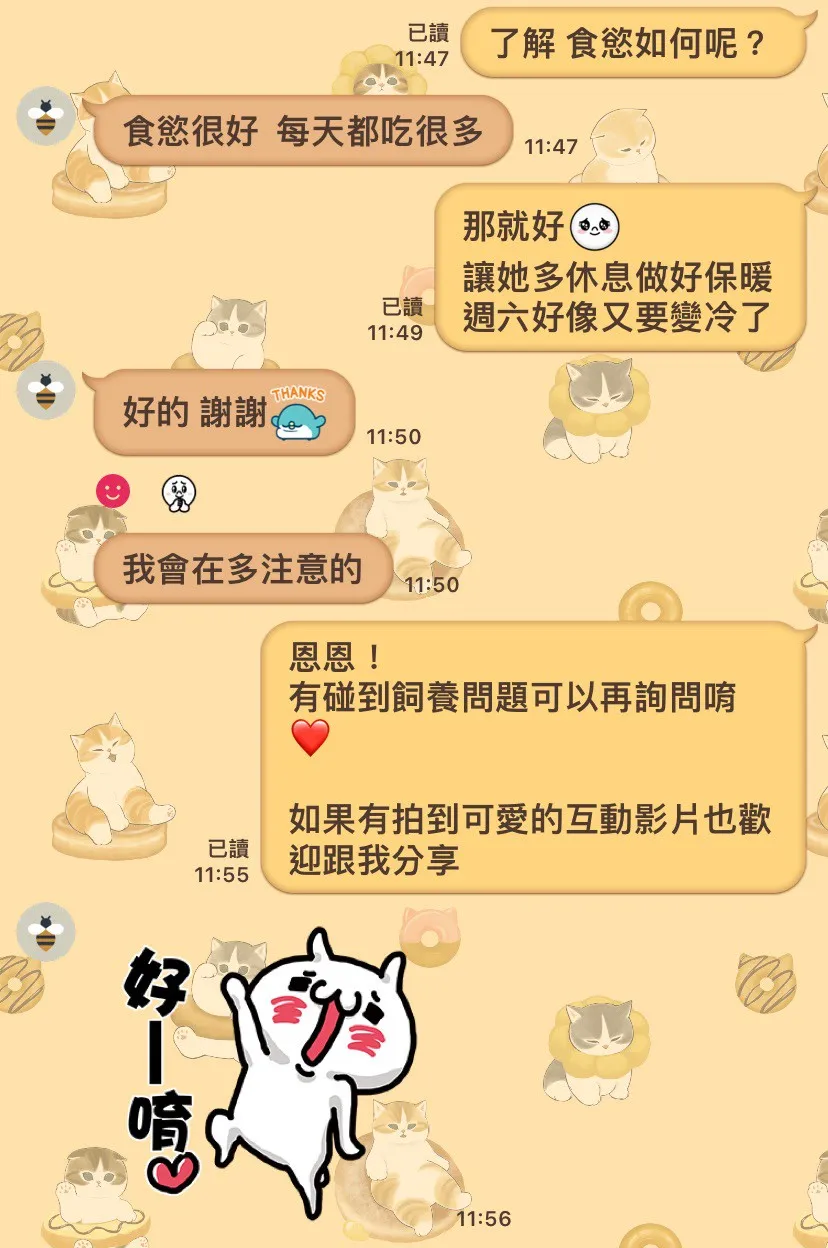The height and width of the screenshot is (1248, 828).
Task: View the red smiley reaction under "好的 謝謝"
Action: [x=113, y=491]
